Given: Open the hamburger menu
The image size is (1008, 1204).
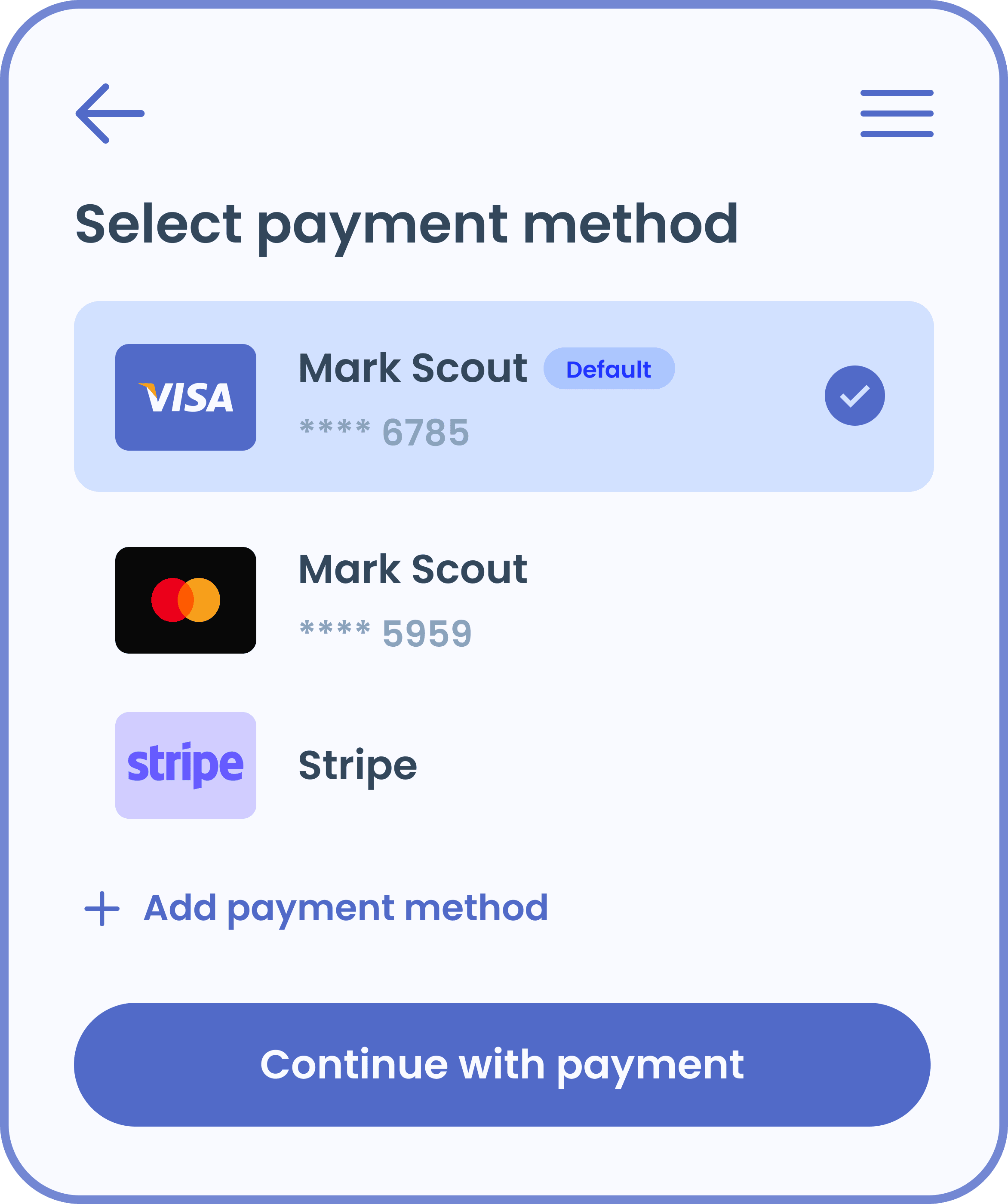Looking at the screenshot, I should click(897, 114).
